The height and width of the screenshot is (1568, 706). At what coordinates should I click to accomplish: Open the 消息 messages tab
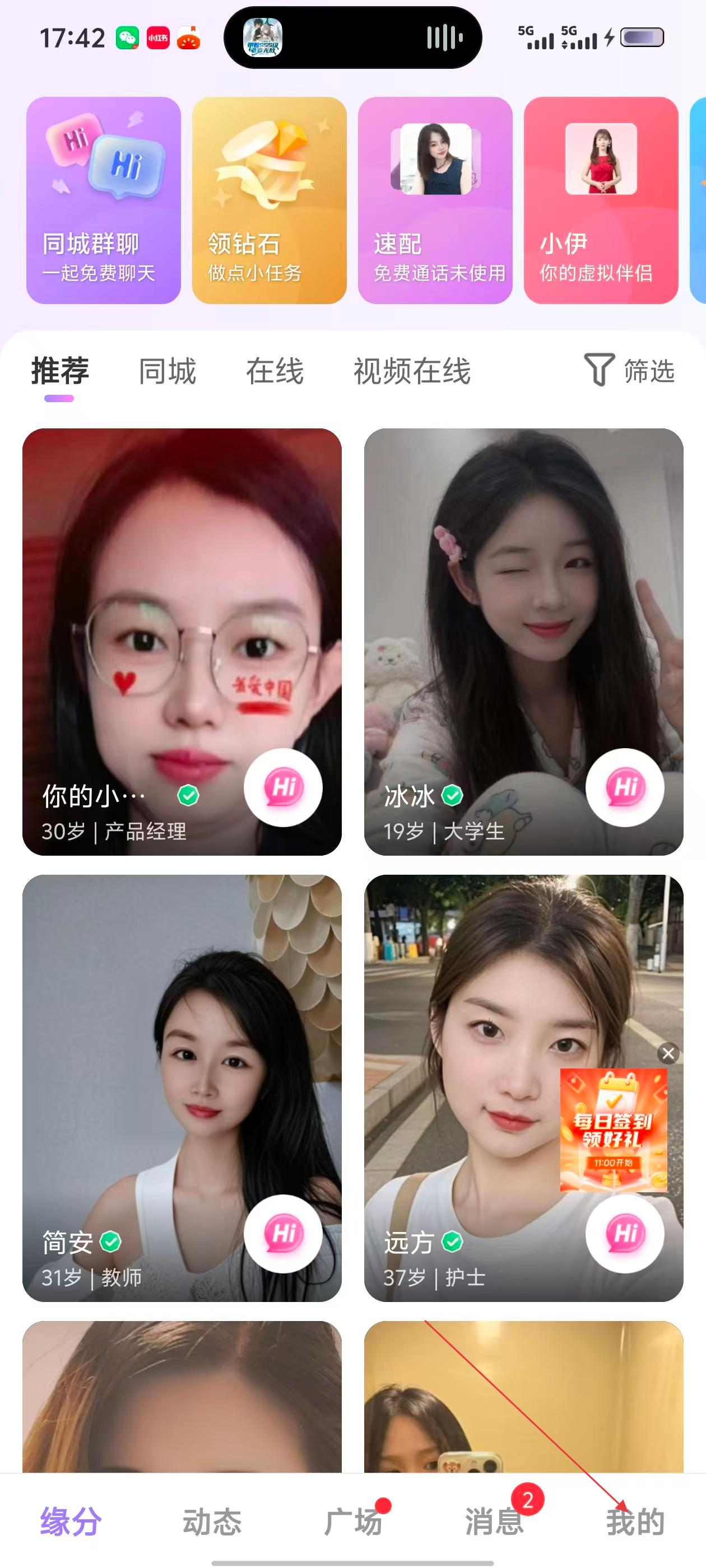[x=495, y=1522]
